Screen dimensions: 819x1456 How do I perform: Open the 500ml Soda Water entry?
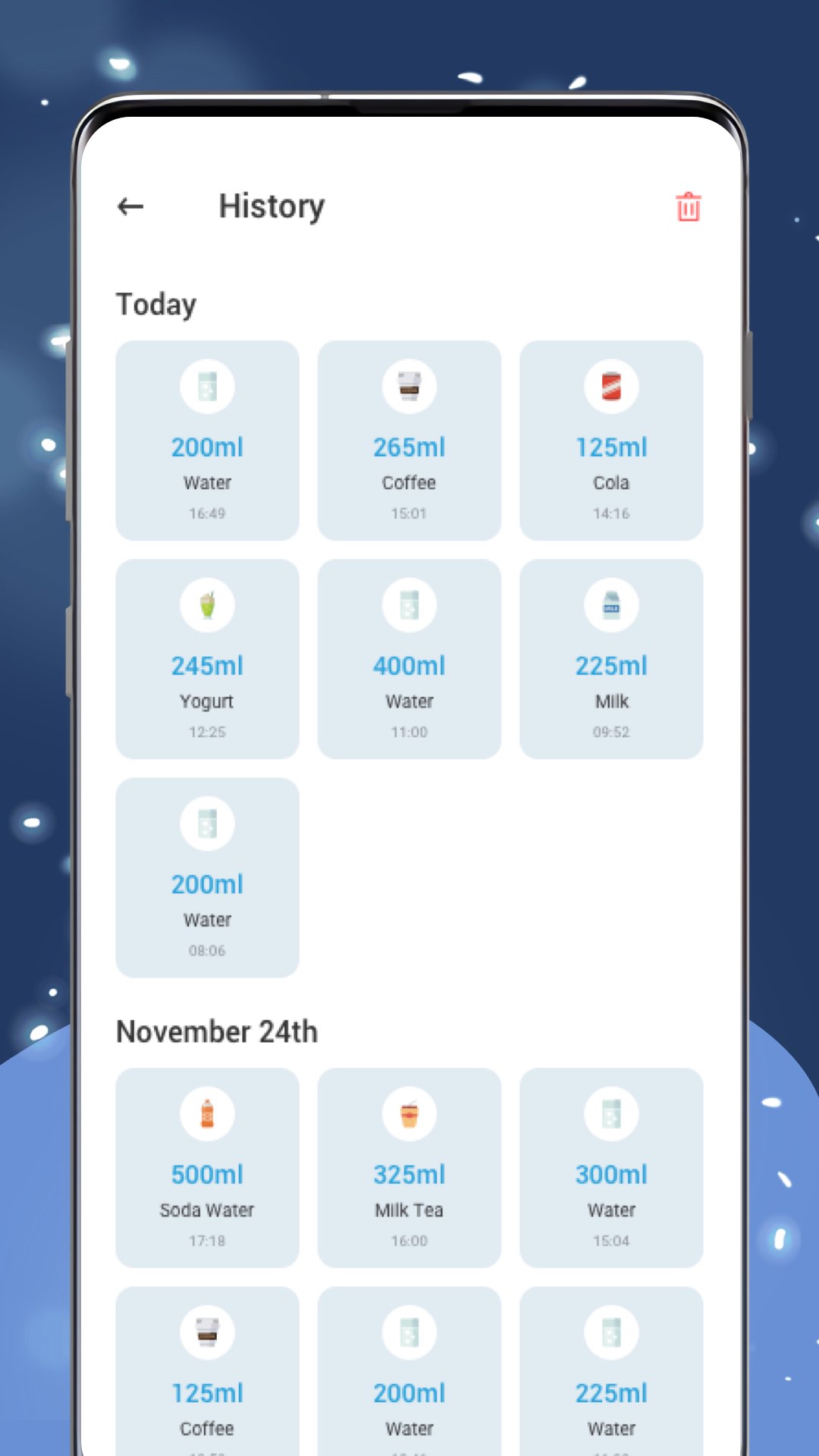click(207, 1169)
